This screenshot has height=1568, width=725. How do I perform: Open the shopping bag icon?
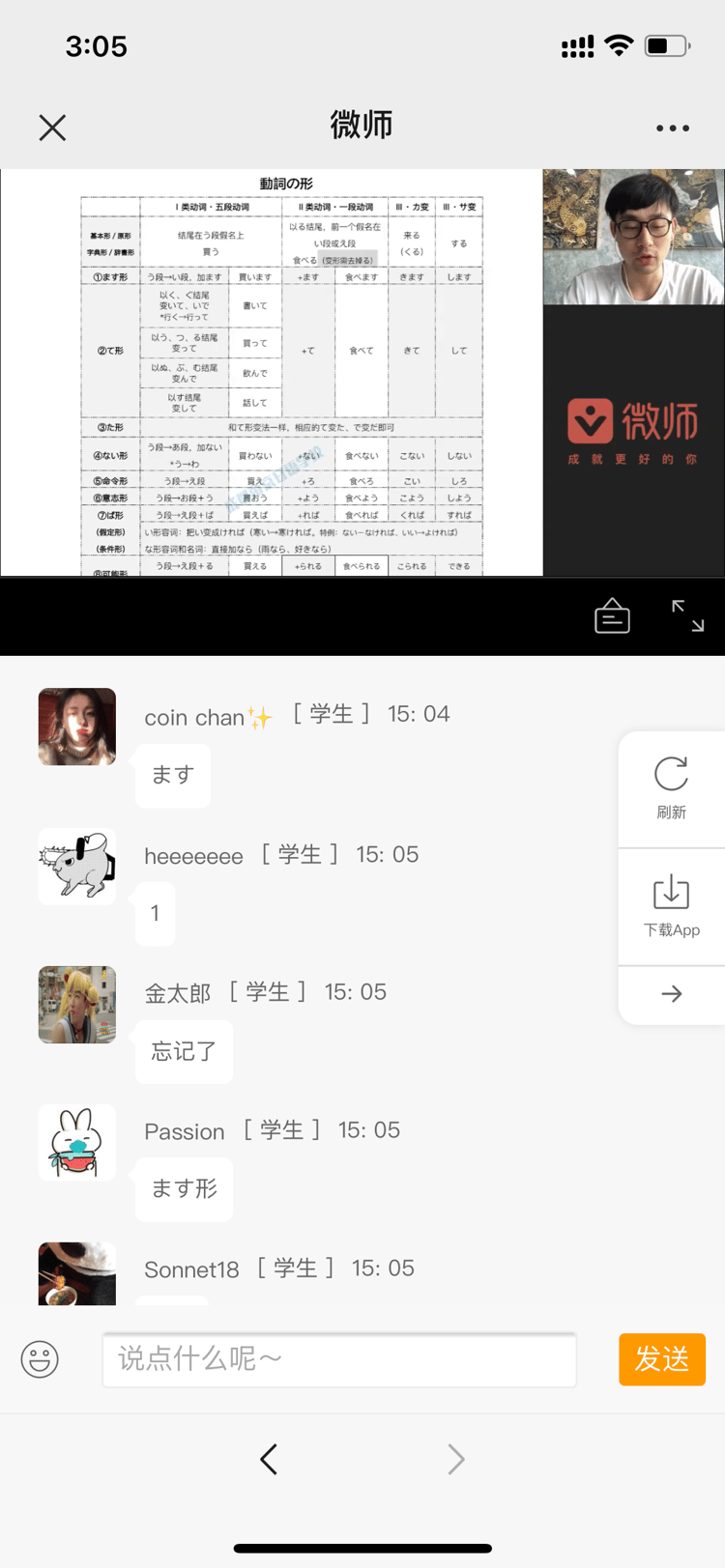pos(612,615)
